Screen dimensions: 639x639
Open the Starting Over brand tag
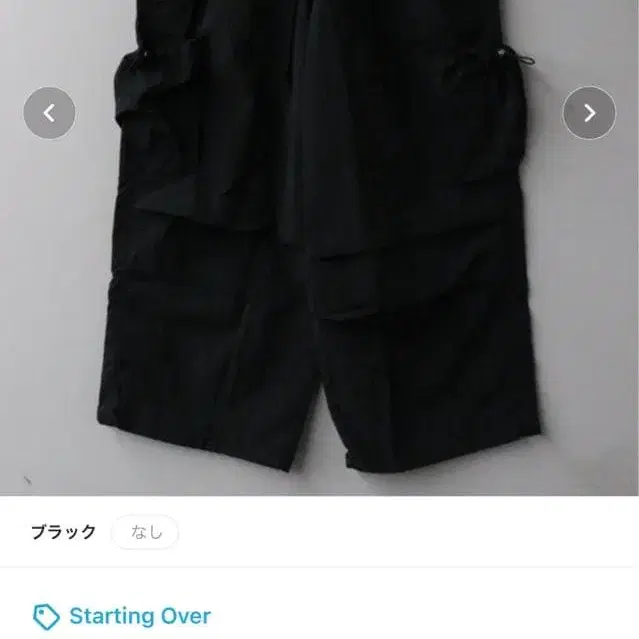pyautogui.click(x=122, y=617)
